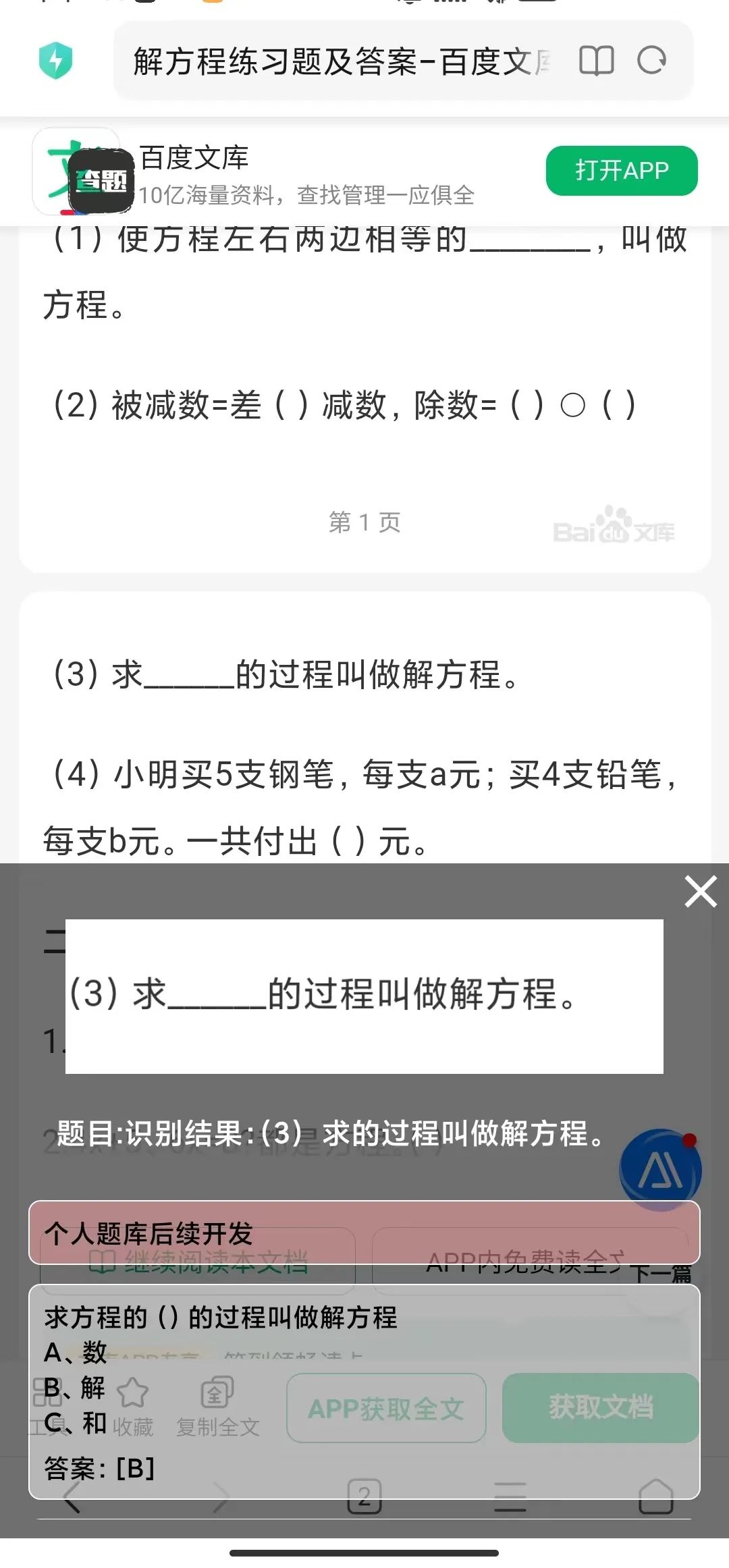
Task: Close the question search overlay
Action: (700, 892)
